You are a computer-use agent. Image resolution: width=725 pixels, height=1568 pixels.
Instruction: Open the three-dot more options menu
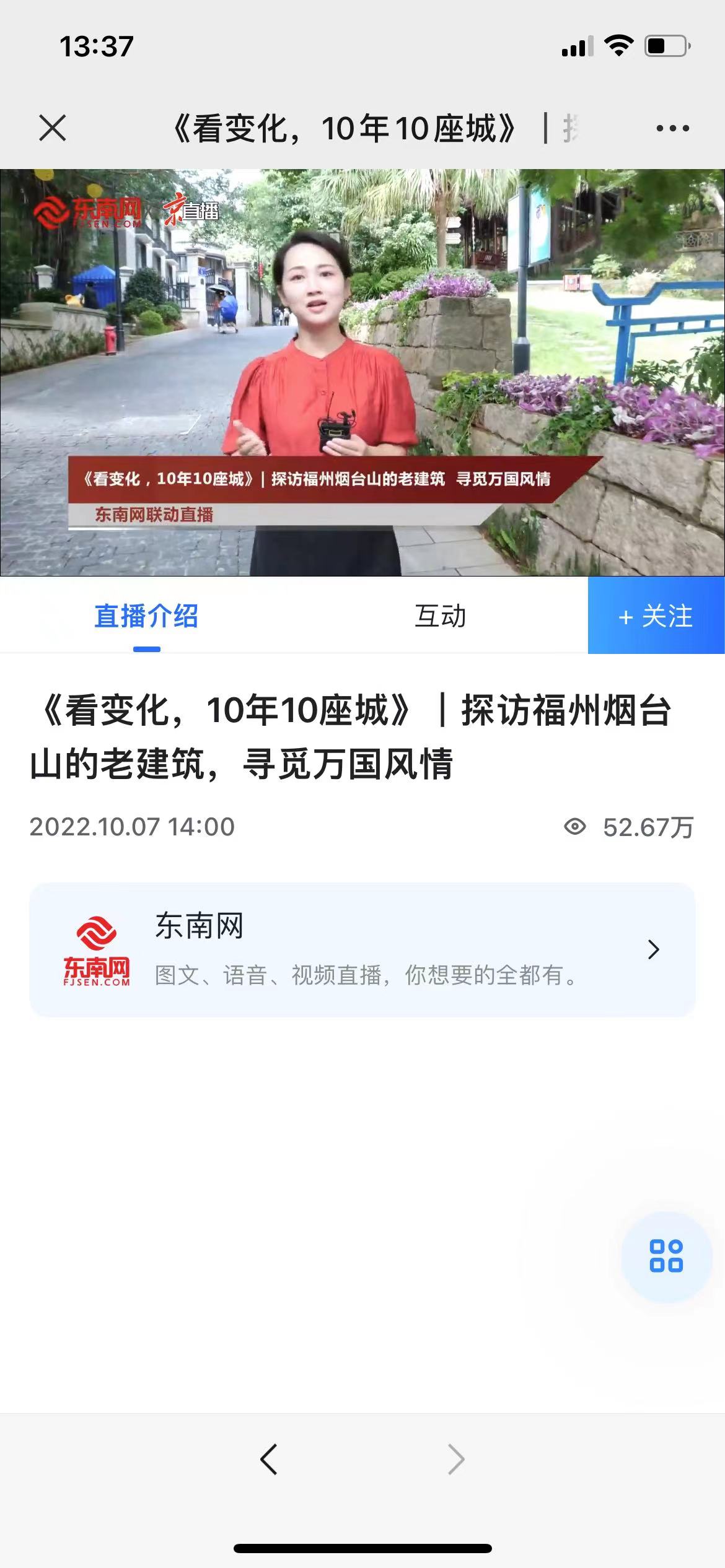(x=672, y=128)
